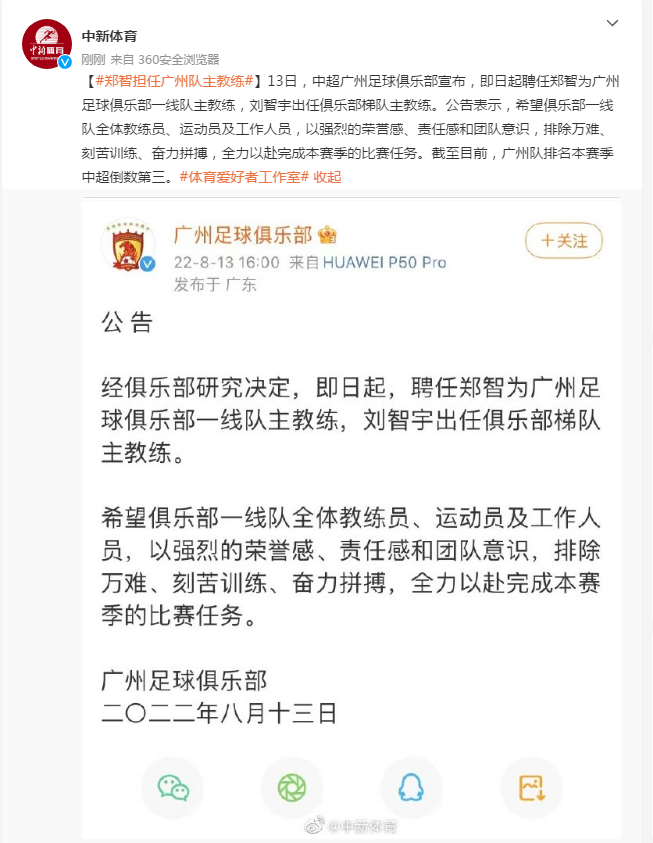Viewport: 653px width, 843px height.
Task: Collapse the post text with 收起
Action: click(328, 177)
